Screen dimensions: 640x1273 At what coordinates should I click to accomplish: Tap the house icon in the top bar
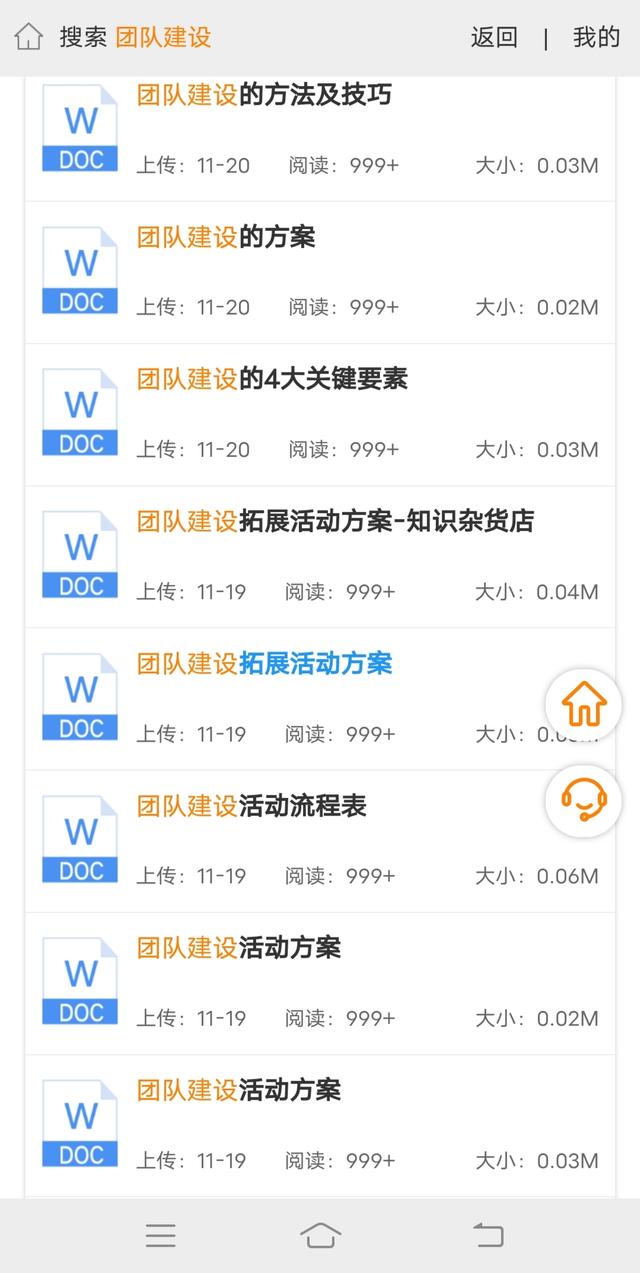coord(28,38)
